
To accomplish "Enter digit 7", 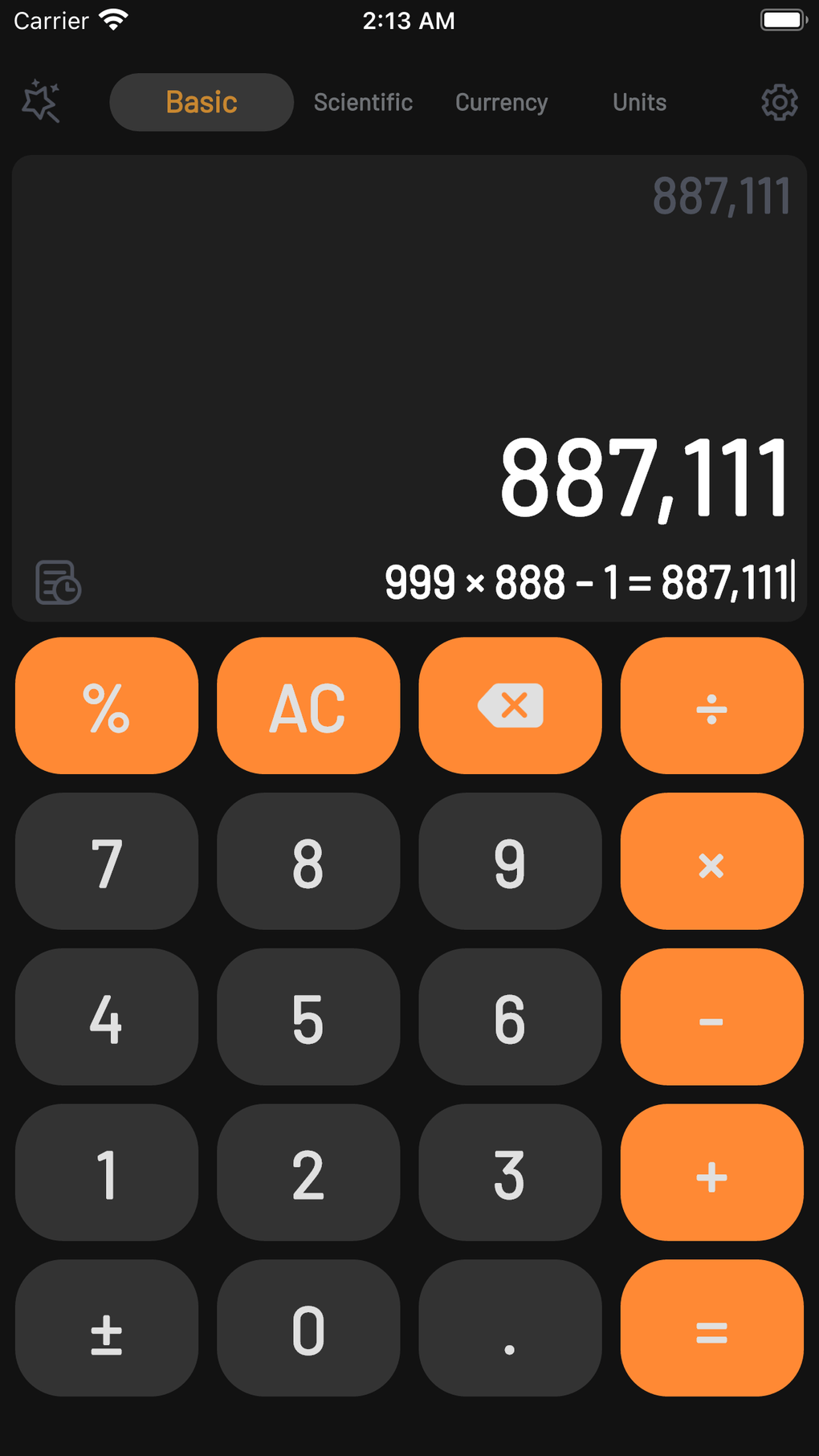I will (107, 861).
